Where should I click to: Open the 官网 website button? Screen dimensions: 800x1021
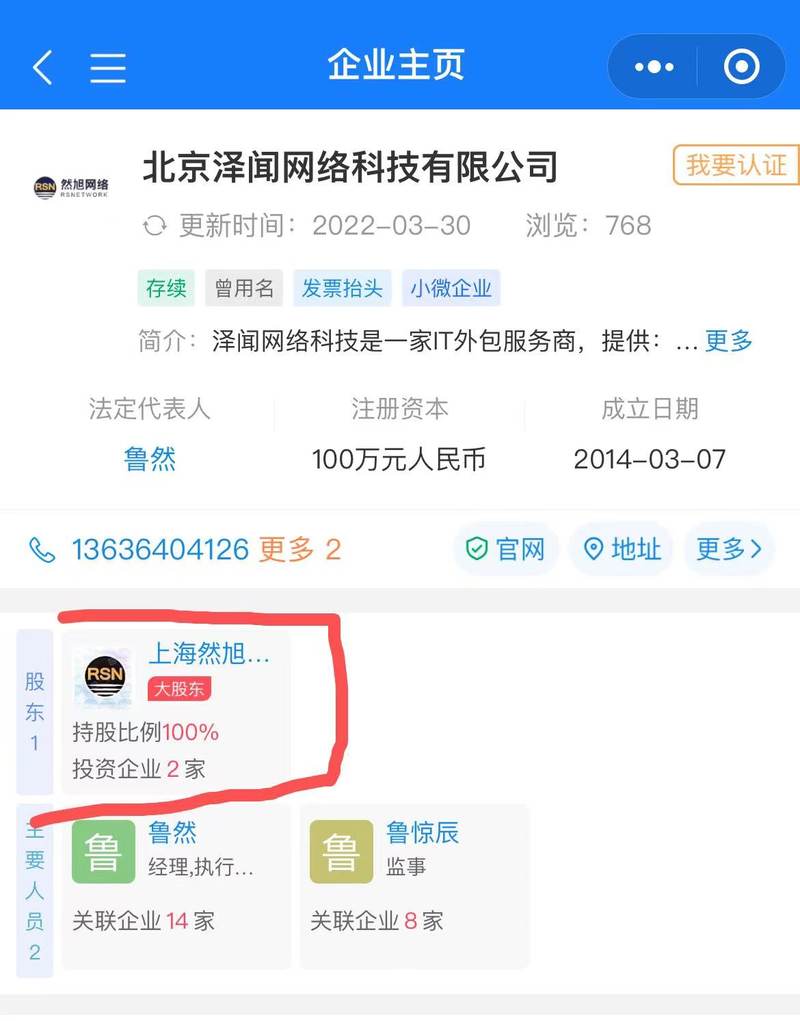pos(507,549)
